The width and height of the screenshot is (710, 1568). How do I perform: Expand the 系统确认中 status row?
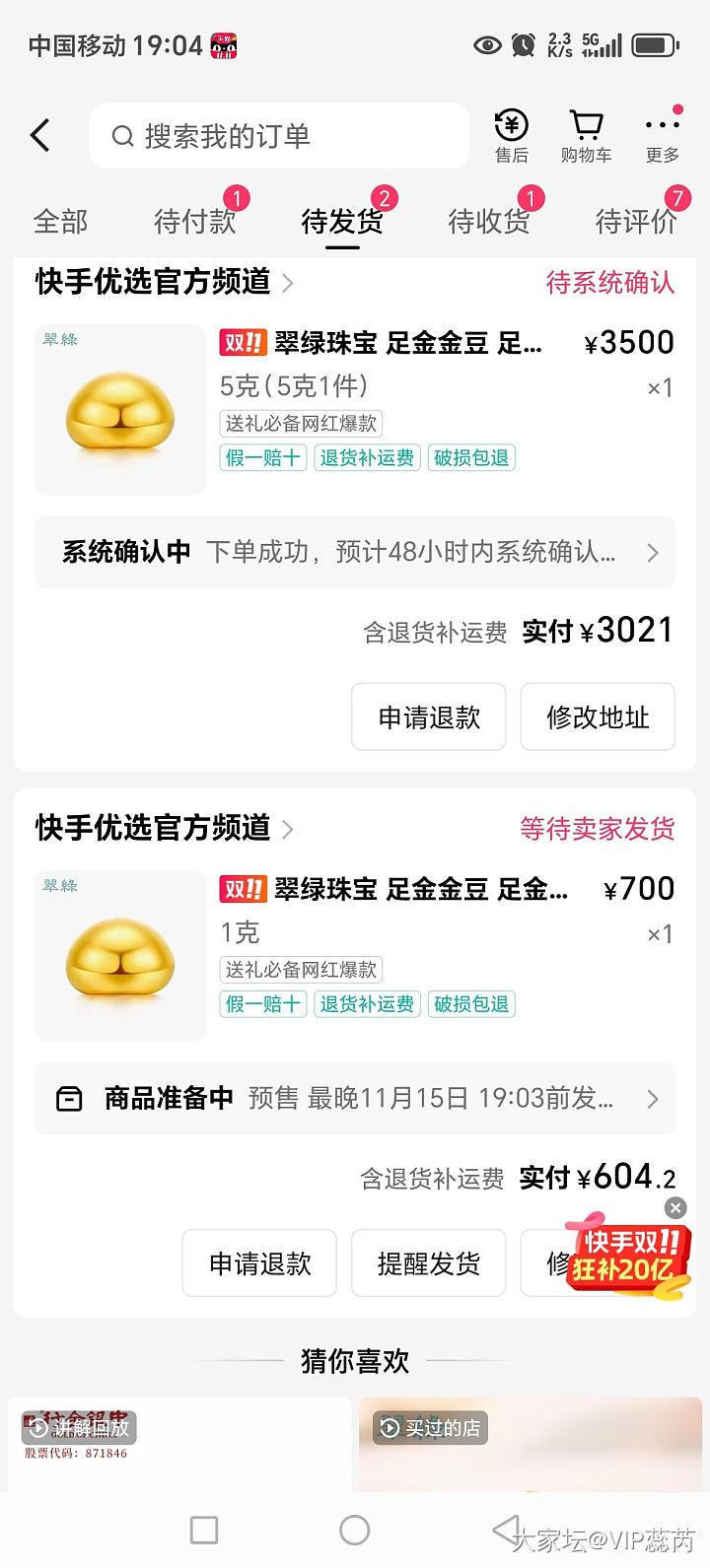(354, 552)
